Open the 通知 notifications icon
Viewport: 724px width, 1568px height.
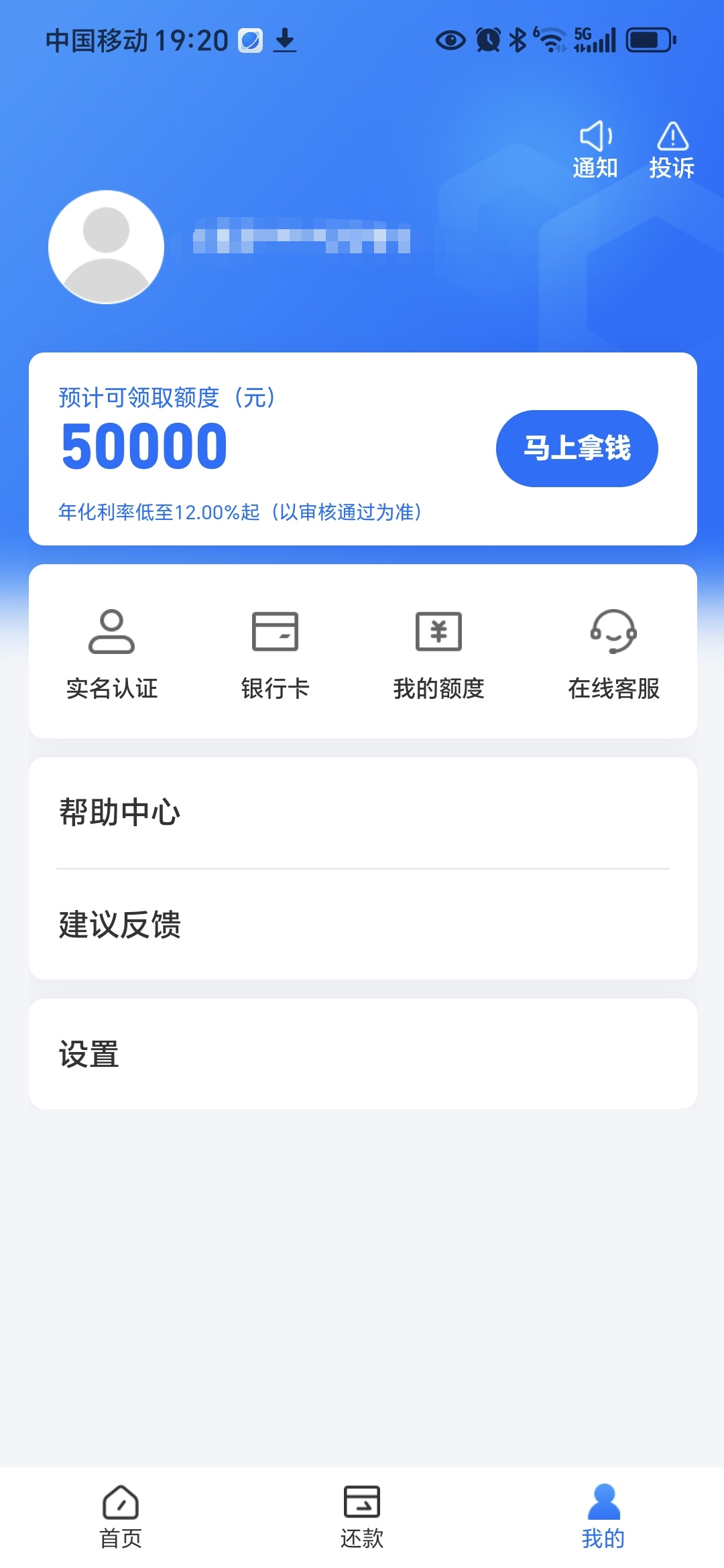(595, 150)
